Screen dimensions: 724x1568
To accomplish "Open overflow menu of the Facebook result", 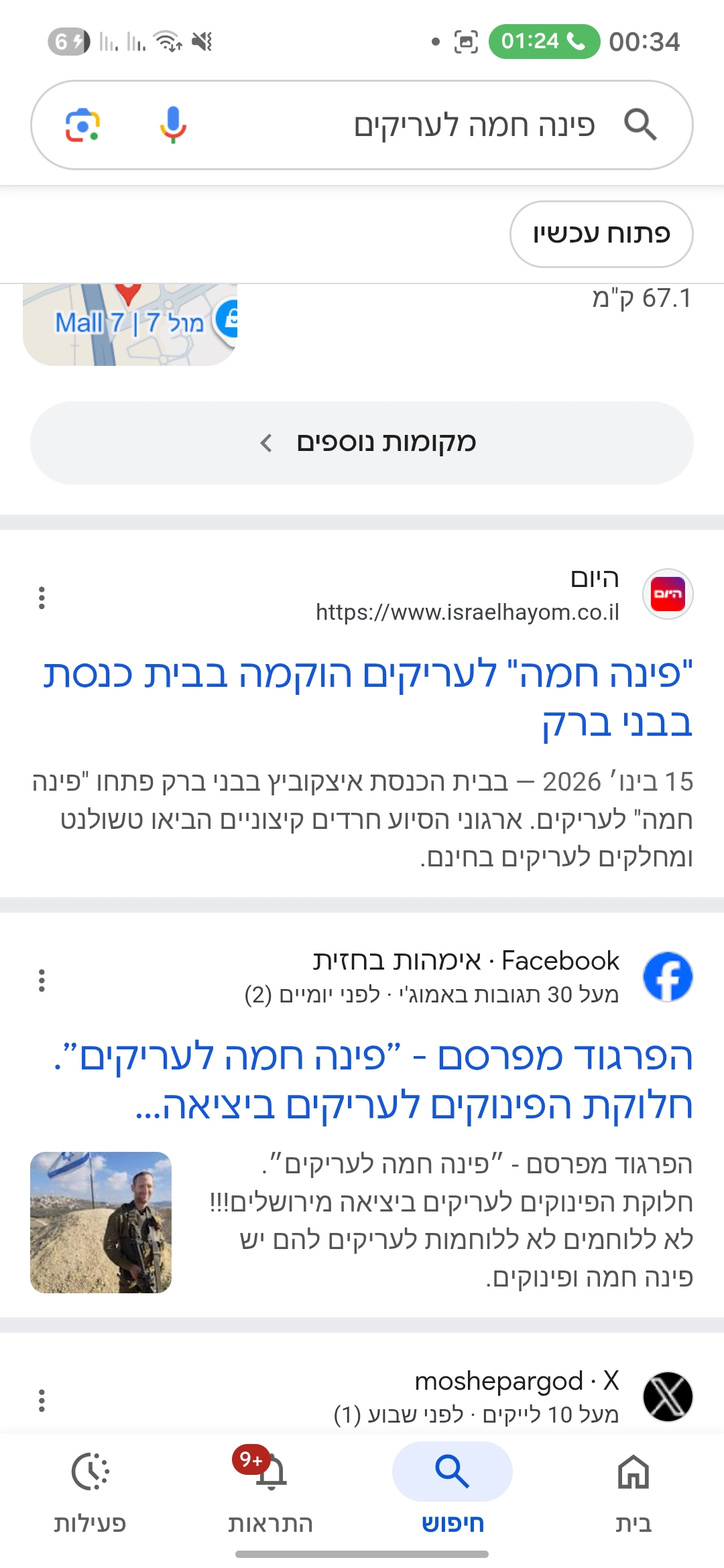I will pos(42,980).
